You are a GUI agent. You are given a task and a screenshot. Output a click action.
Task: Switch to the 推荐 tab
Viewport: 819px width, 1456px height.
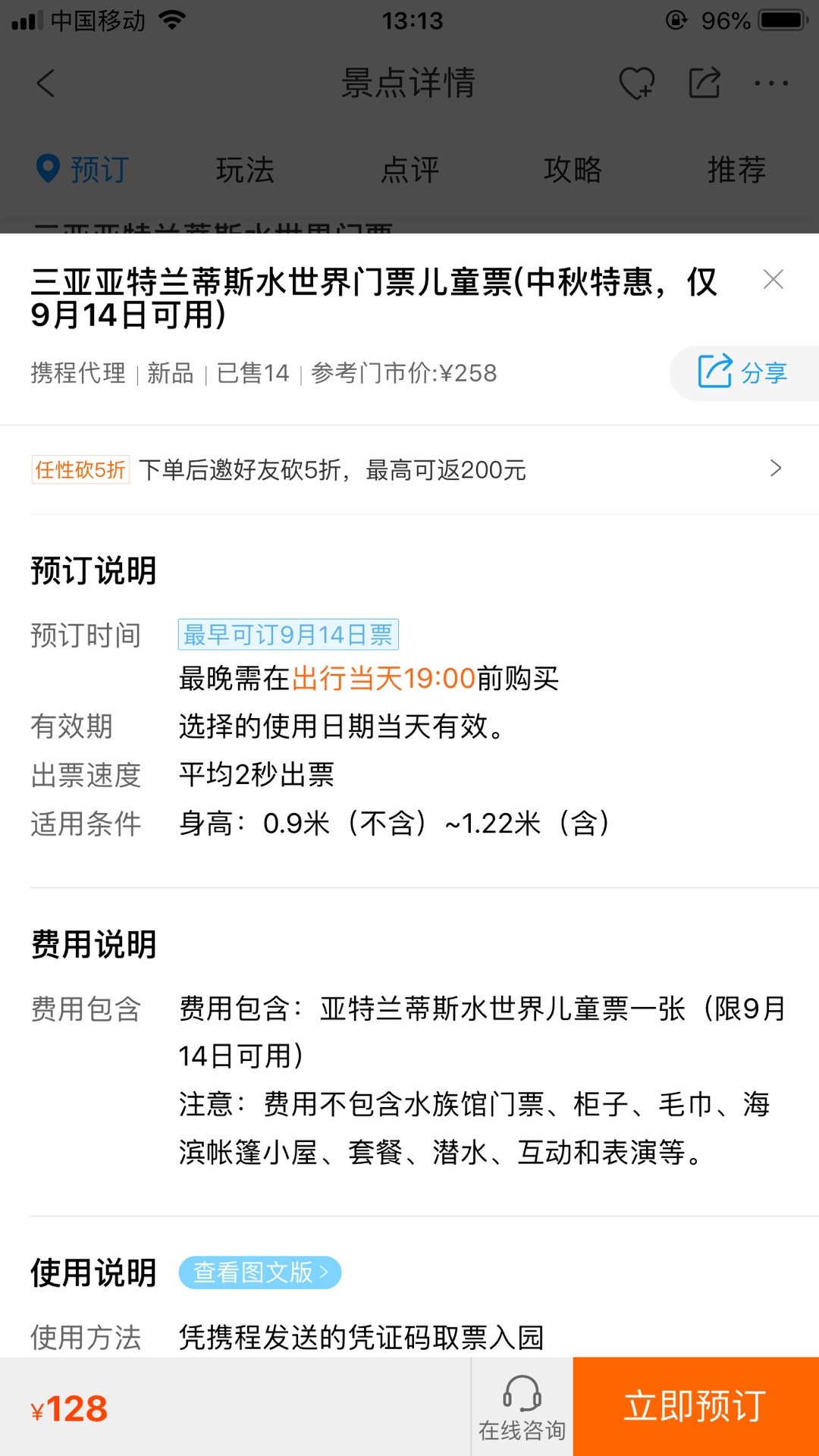[x=736, y=169]
